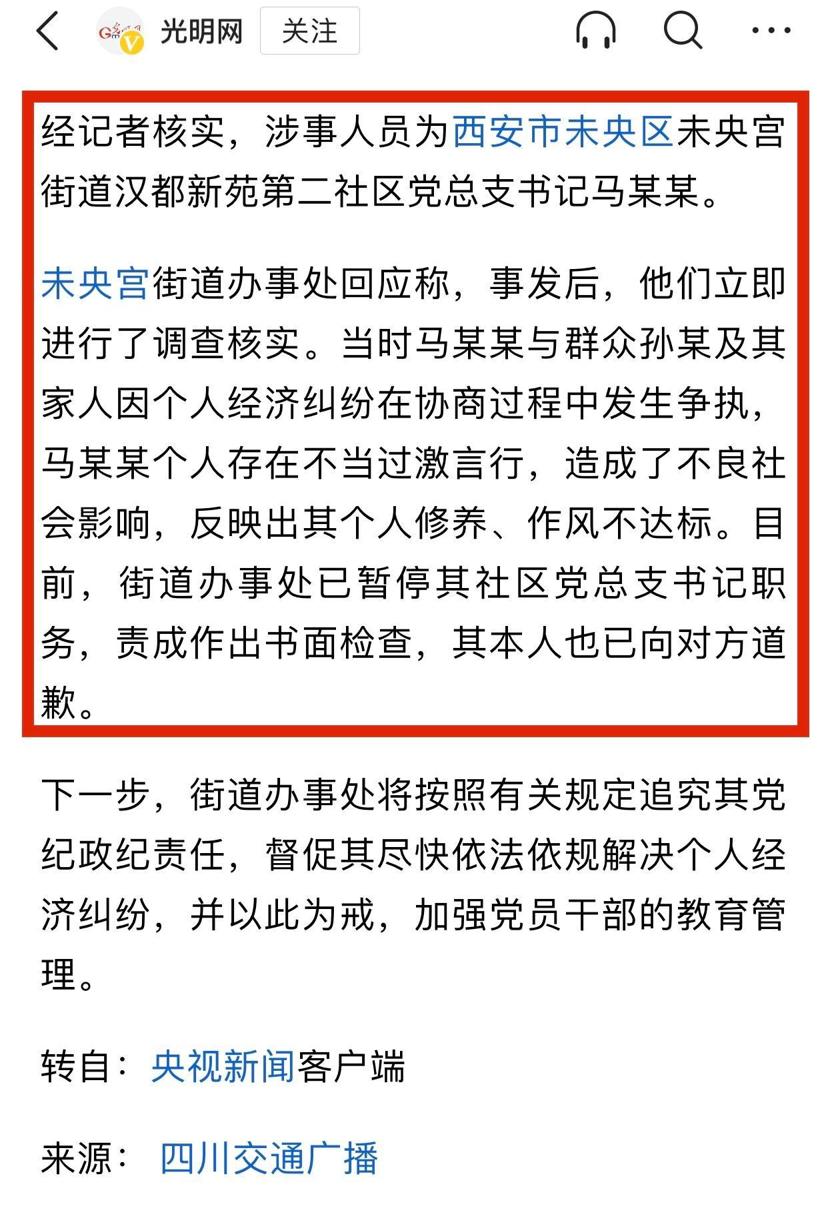This screenshot has width=828, height=1224.
Task: Open the three-dot overflow menu
Action: tap(771, 32)
